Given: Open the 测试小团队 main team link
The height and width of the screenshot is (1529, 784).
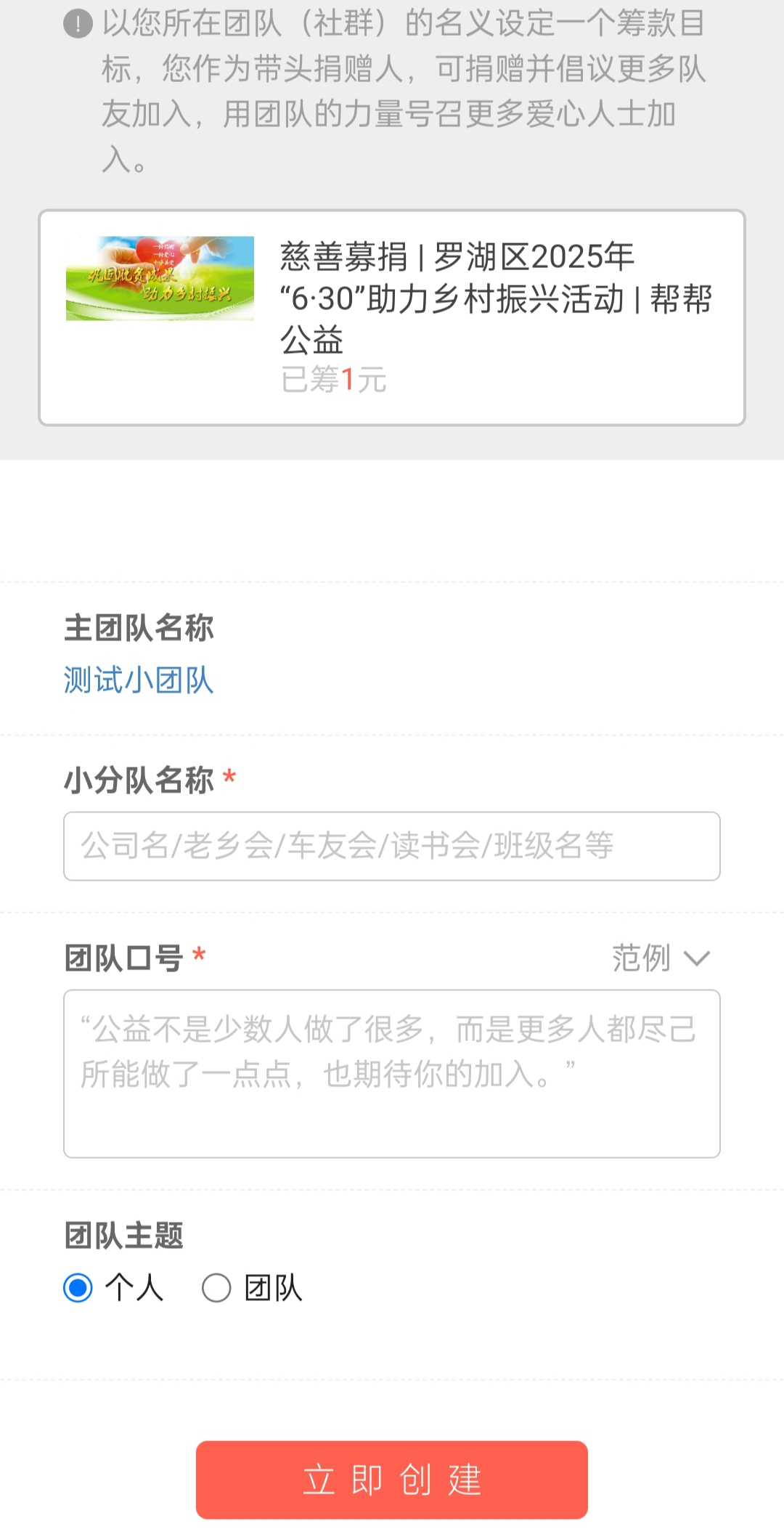Looking at the screenshot, I should tap(139, 680).
